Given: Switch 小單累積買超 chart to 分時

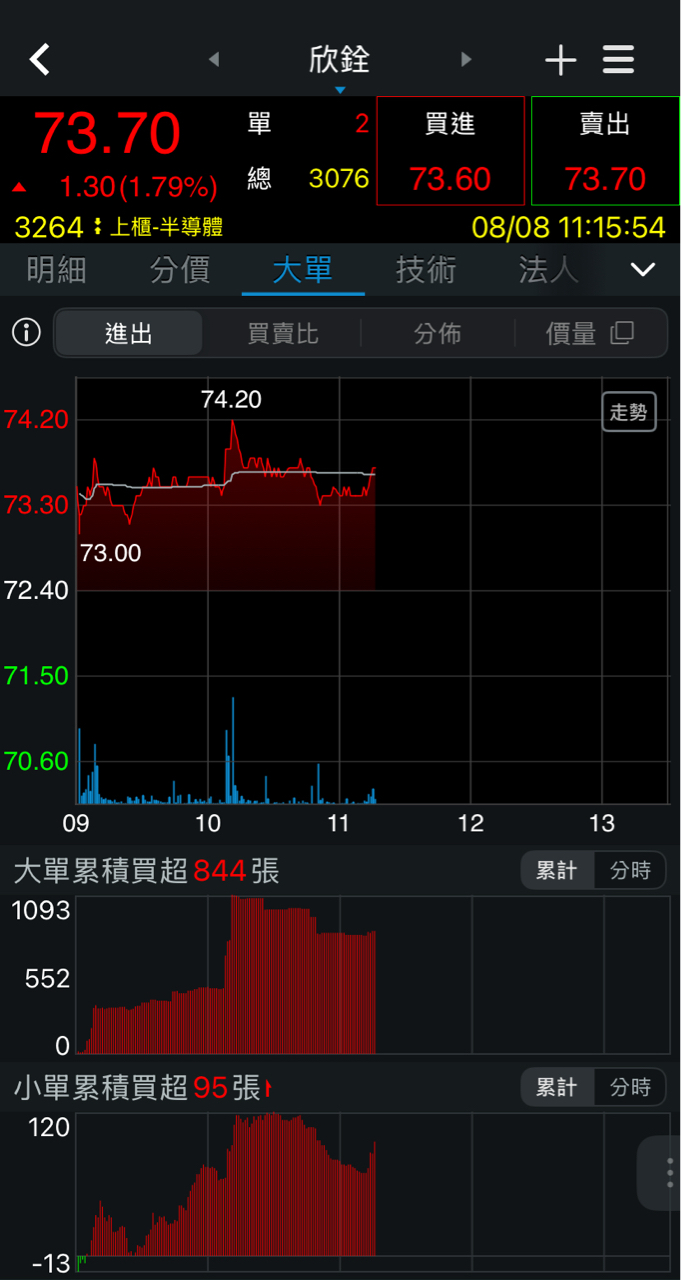Looking at the screenshot, I should point(630,1087).
